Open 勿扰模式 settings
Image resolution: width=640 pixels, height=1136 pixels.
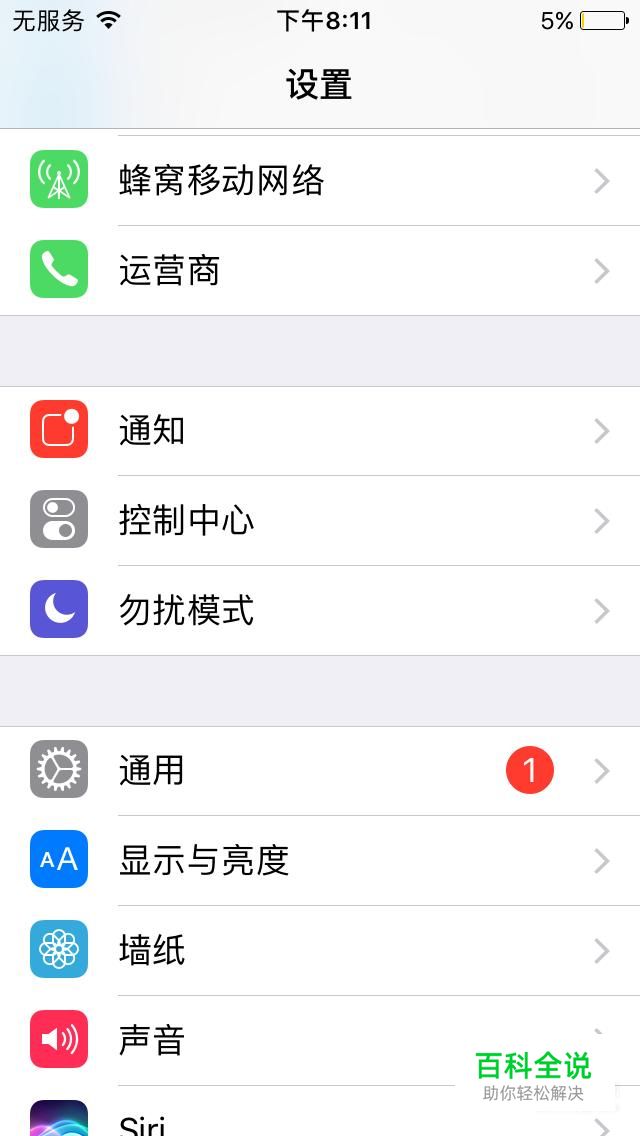(x=320, y=611)
